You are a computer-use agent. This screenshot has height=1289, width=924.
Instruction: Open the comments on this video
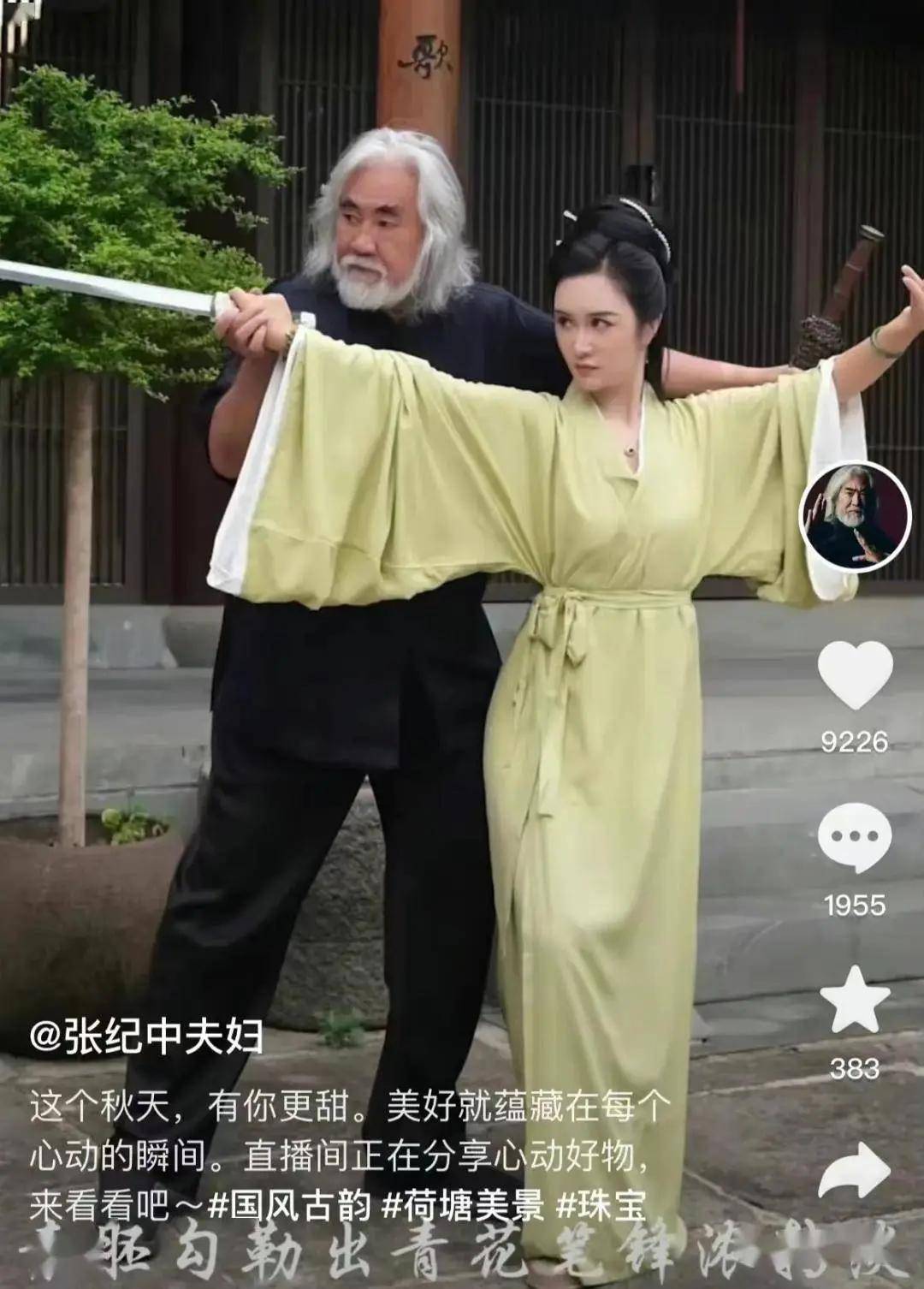click(854, 838)
